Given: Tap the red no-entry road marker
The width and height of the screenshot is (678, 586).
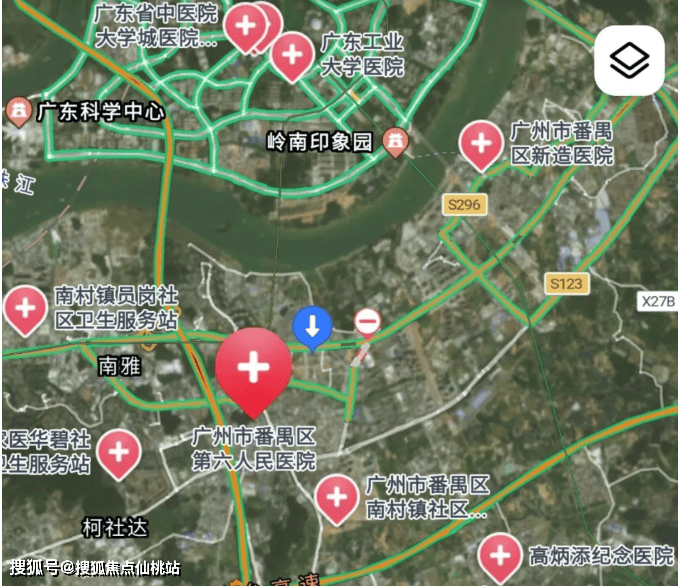Looking at the screenshot, I should coord(367,322).
